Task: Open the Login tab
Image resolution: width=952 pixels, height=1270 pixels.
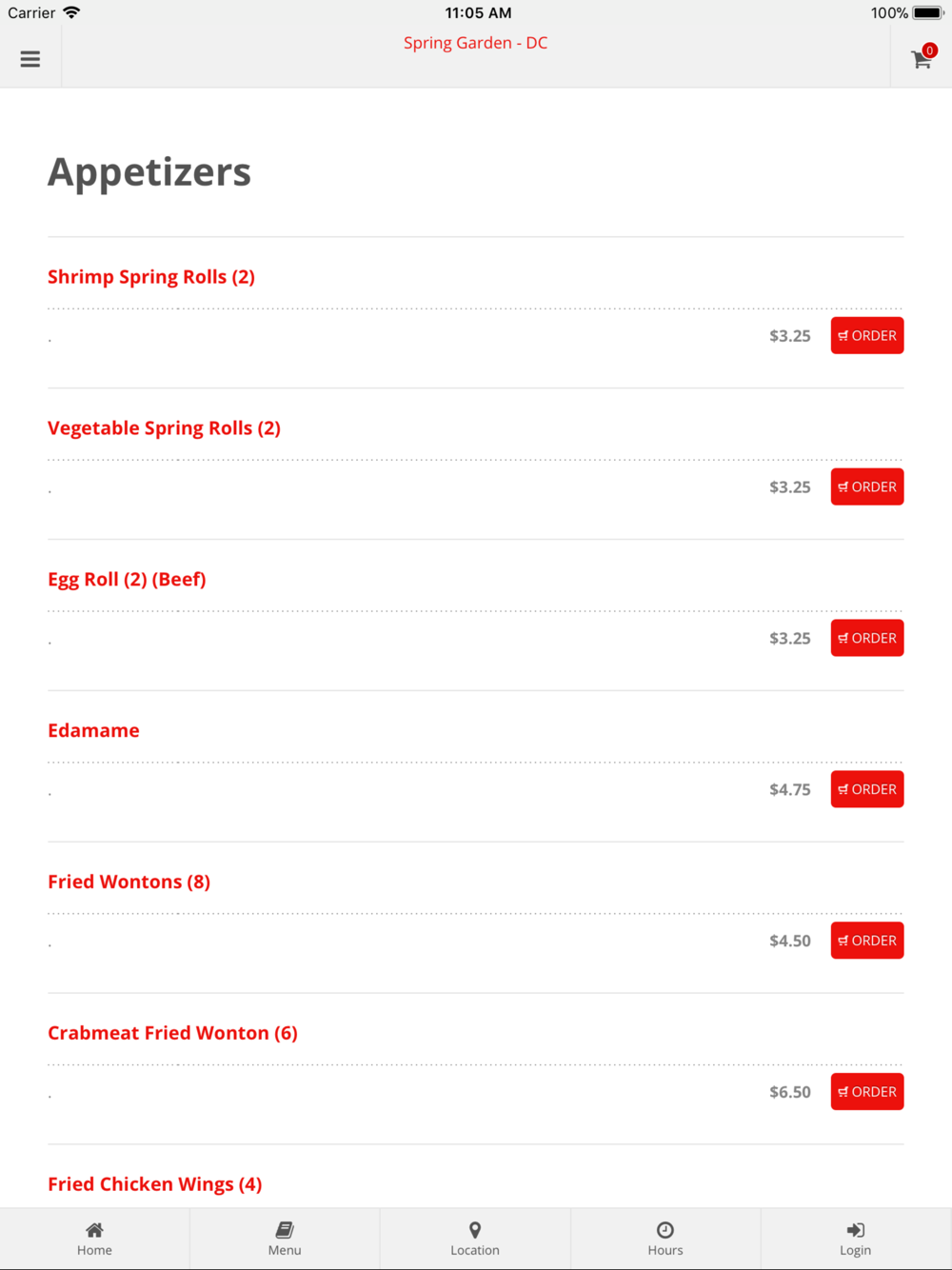Action: click(x=856, y=1240)
